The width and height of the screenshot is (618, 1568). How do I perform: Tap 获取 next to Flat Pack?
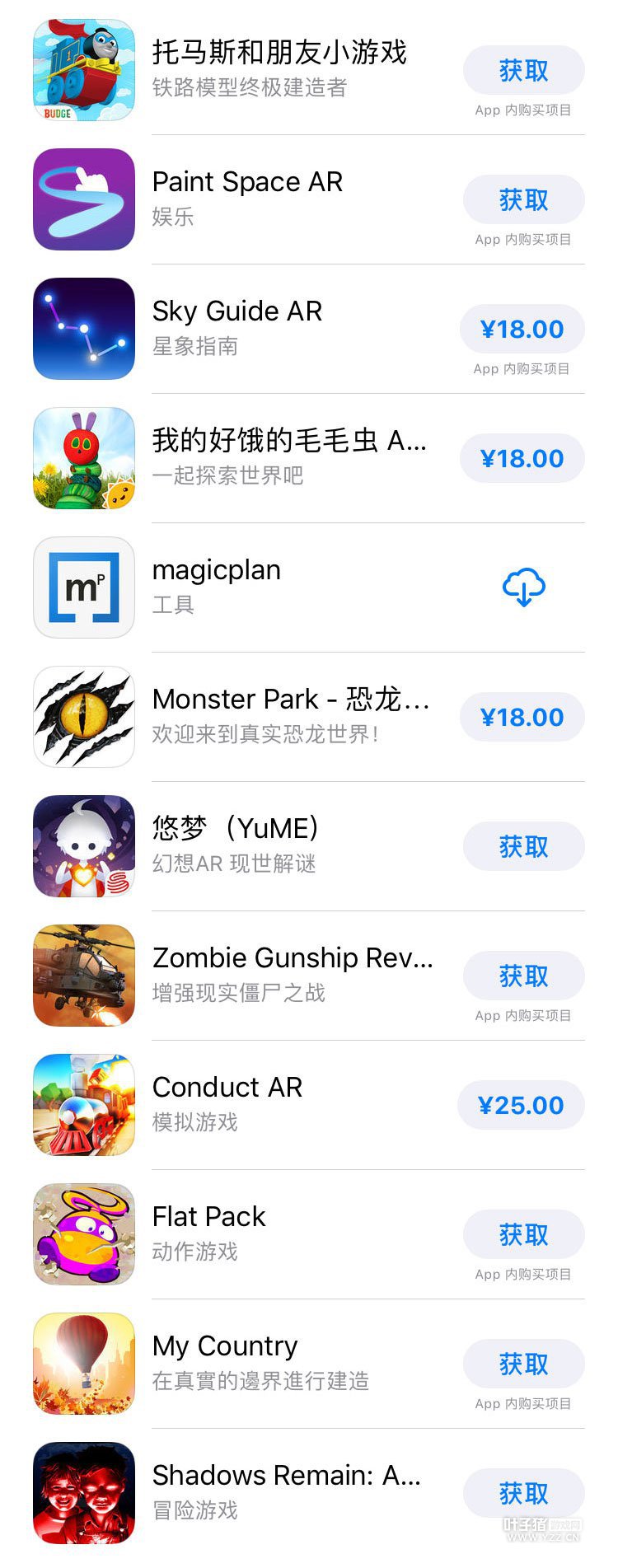coord(523,1235)
